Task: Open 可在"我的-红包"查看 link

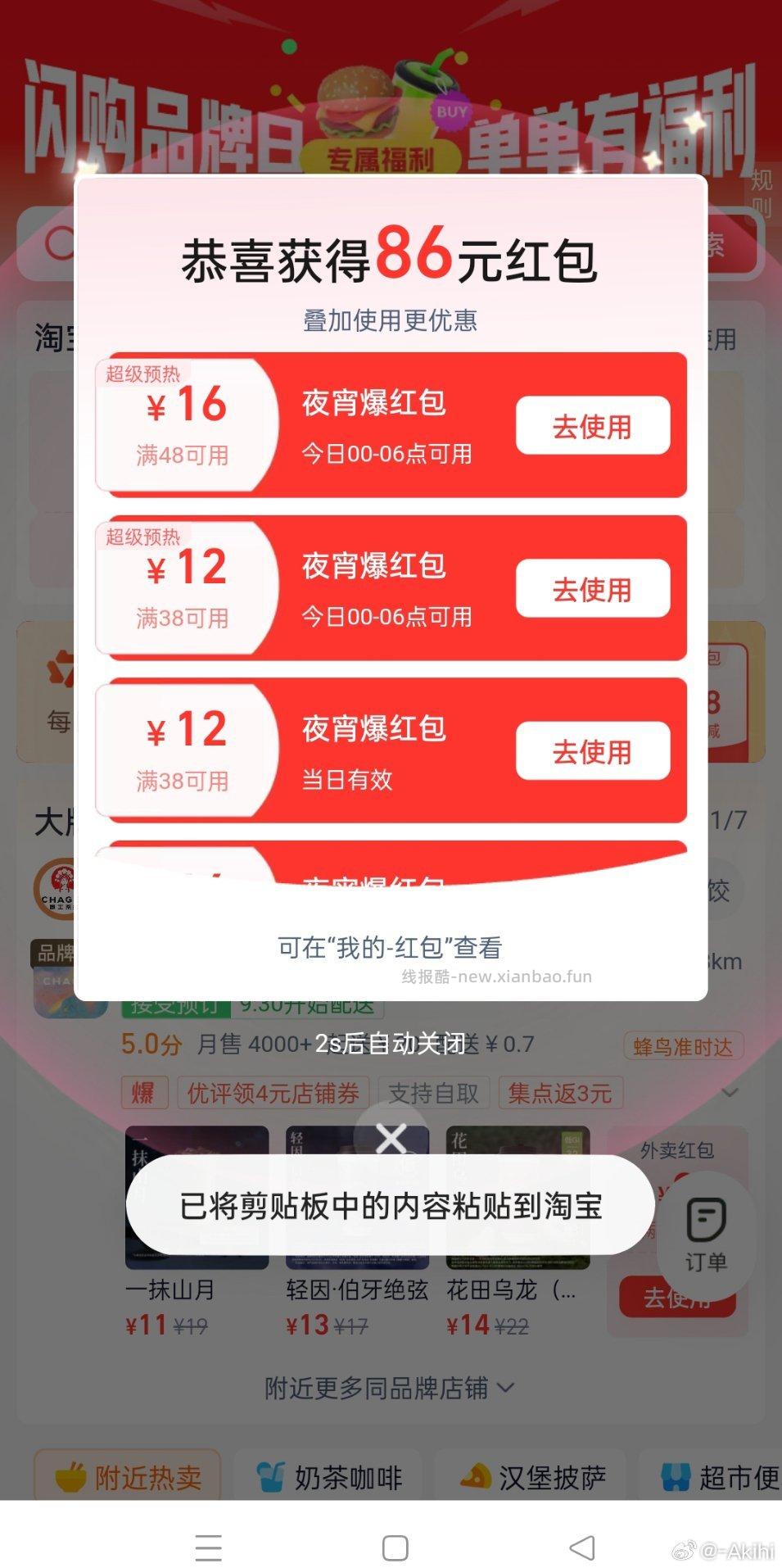Action: point(391,947)
